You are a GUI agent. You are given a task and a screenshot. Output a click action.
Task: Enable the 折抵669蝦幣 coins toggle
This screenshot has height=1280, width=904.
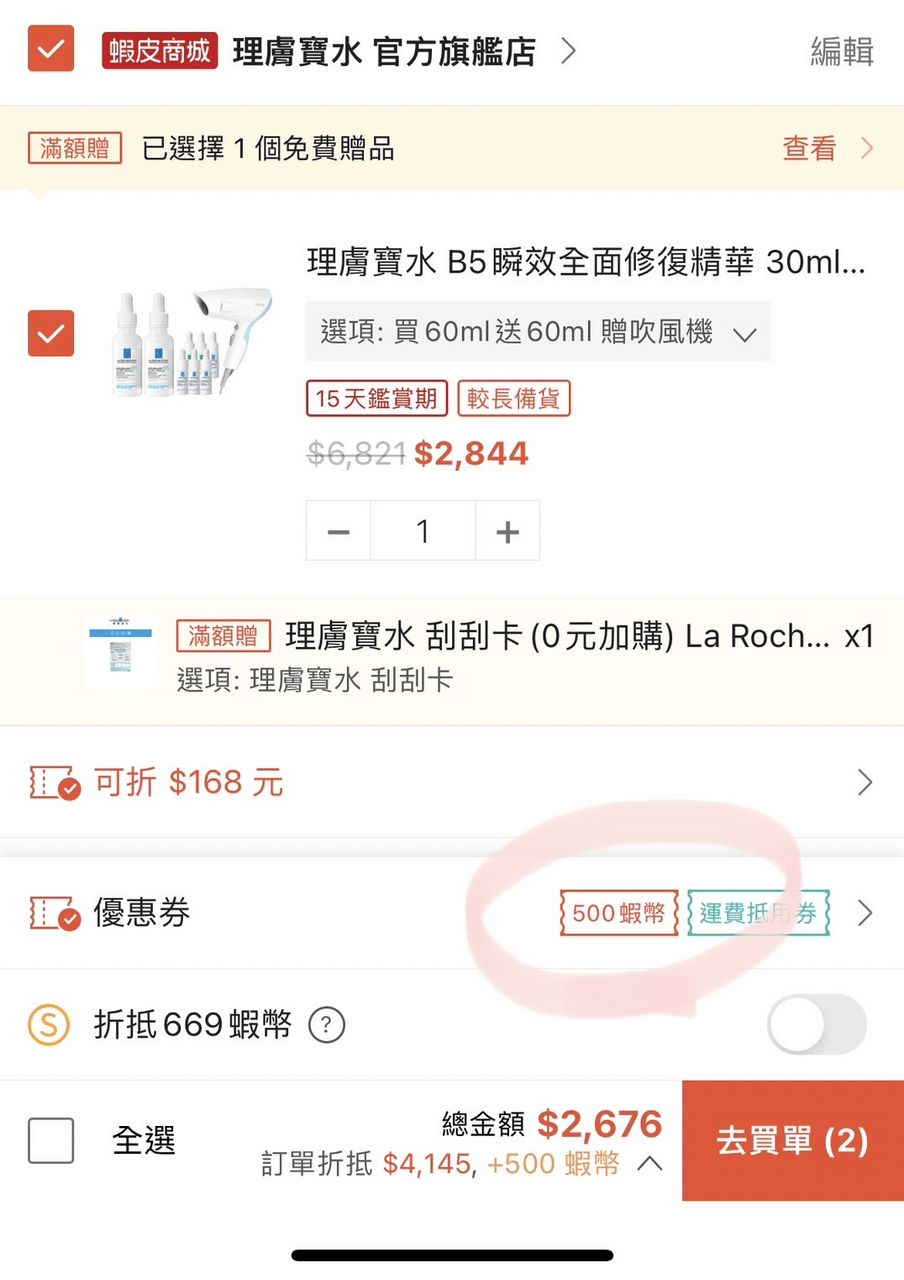click(817, 1025)
